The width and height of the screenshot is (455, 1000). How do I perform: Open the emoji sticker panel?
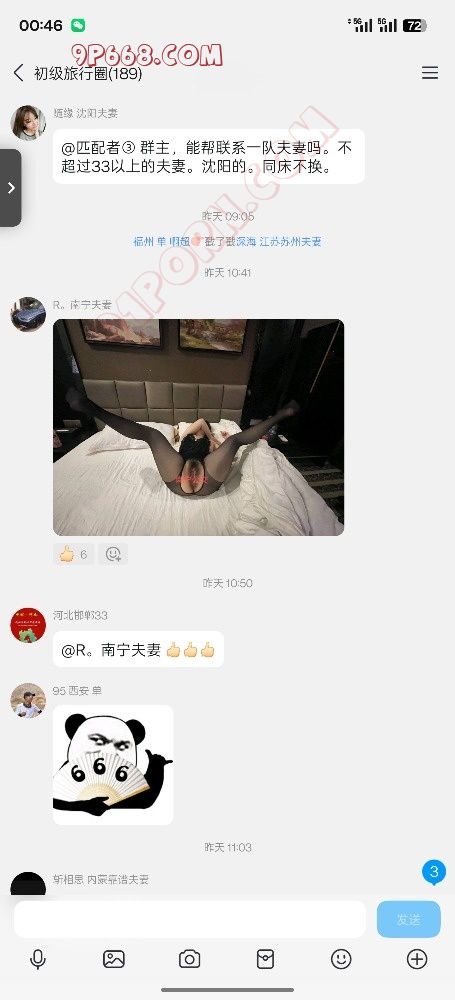click(x=341, y=959)
